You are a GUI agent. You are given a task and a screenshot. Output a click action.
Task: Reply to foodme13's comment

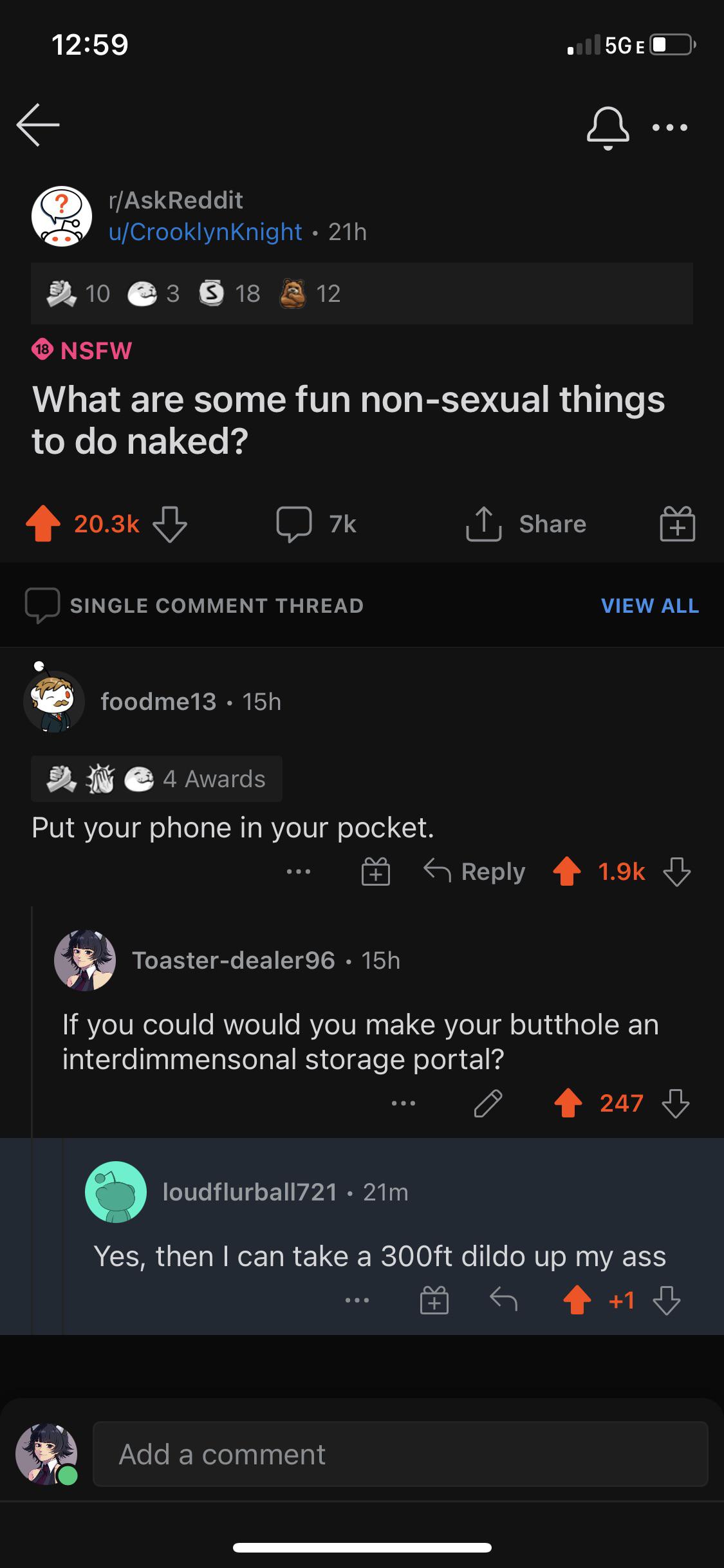475,872
